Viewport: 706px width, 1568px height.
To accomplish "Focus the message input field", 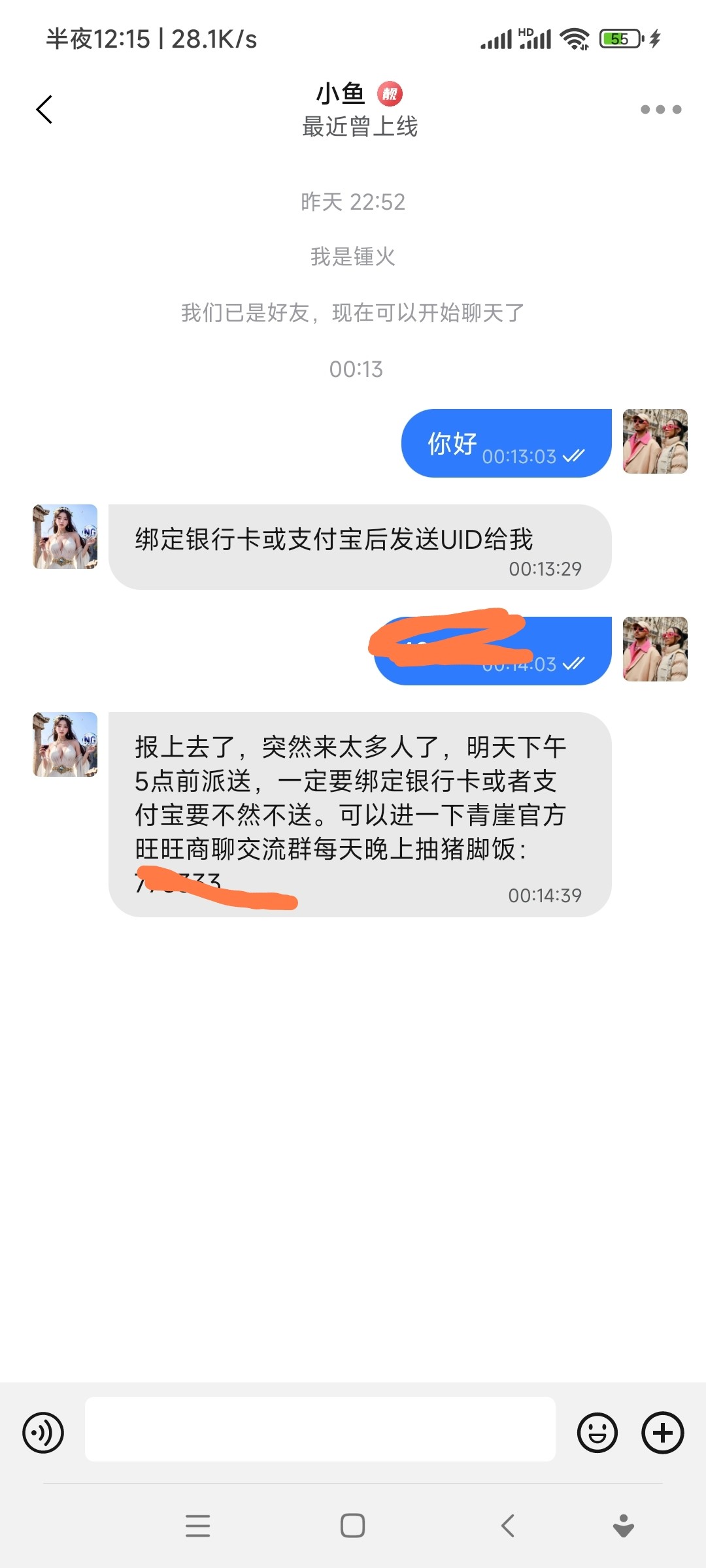I will point(320,1429).
